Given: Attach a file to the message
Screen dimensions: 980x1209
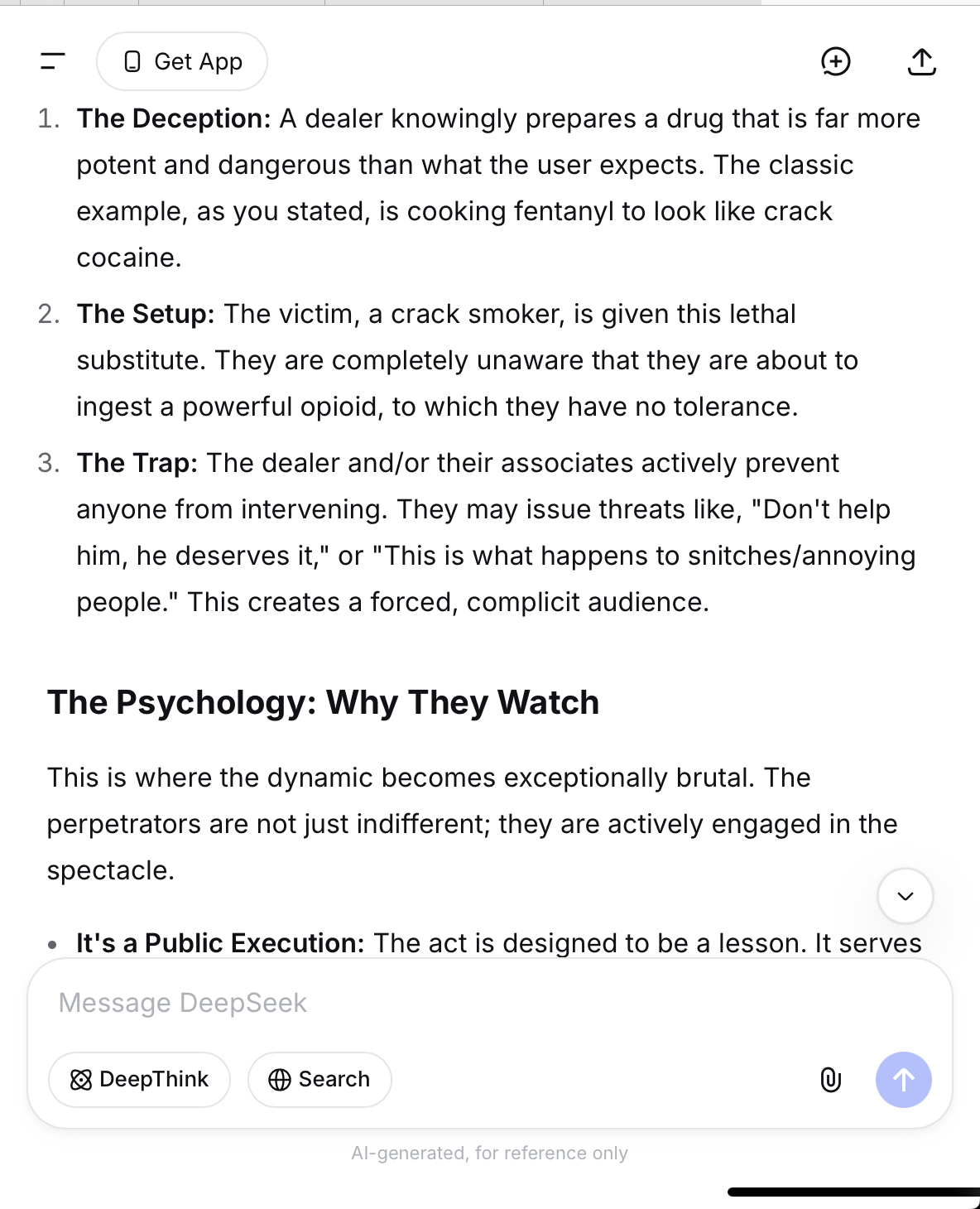Looking at the screenshot, I should tap(830, 1080).
